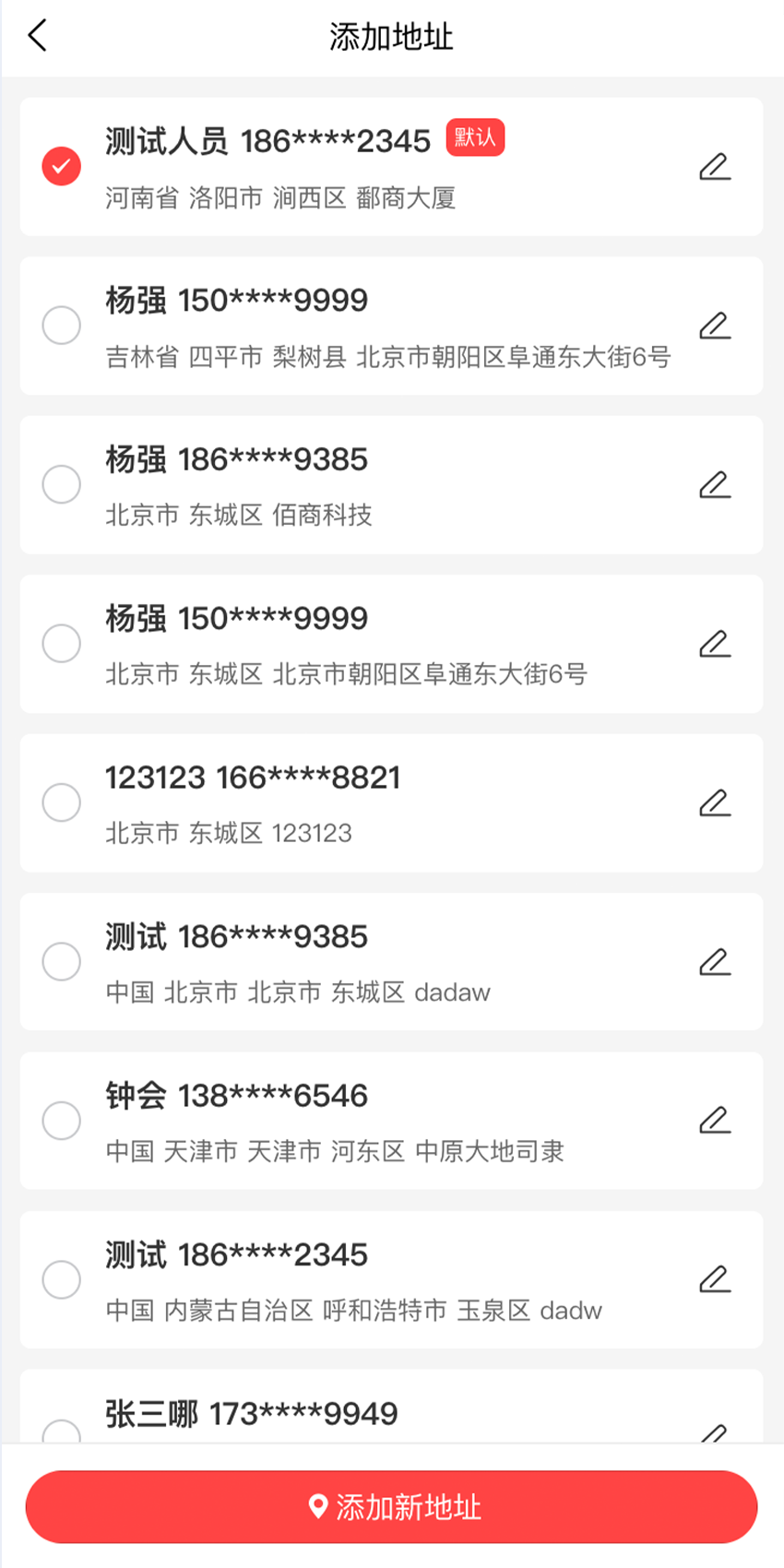This screenshot has width=784, height=1568.
Task: Select the dadaw address for 测试
Action: [62, 961]
